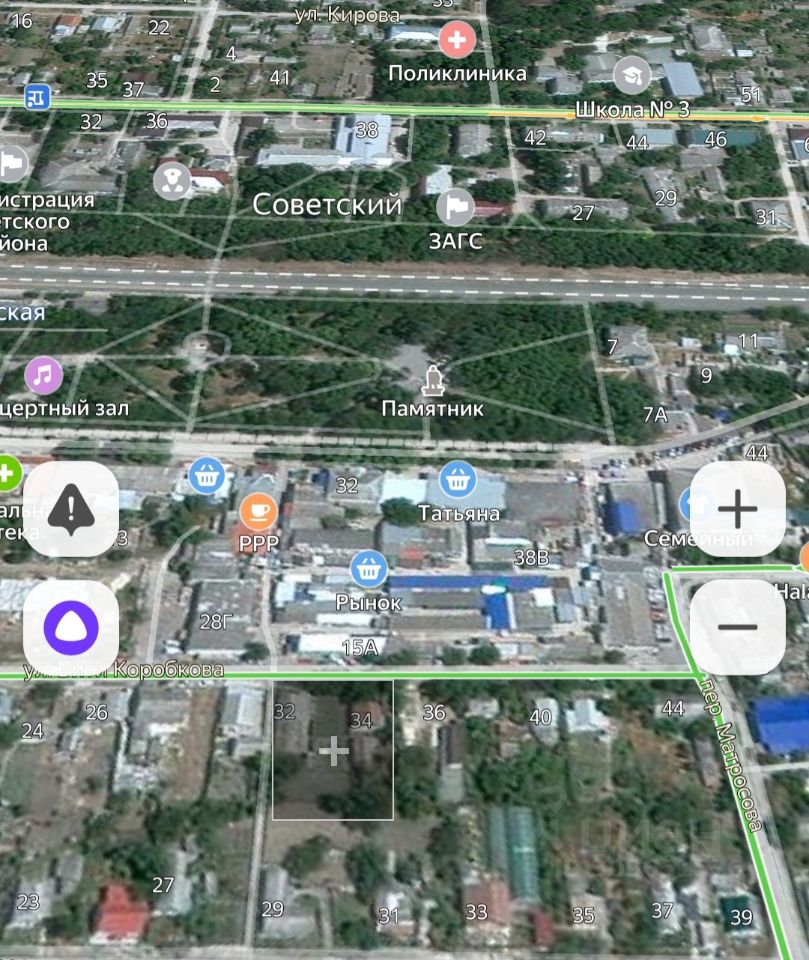
Task: Activate the Alice voice assistant
Action: point(71,627)
